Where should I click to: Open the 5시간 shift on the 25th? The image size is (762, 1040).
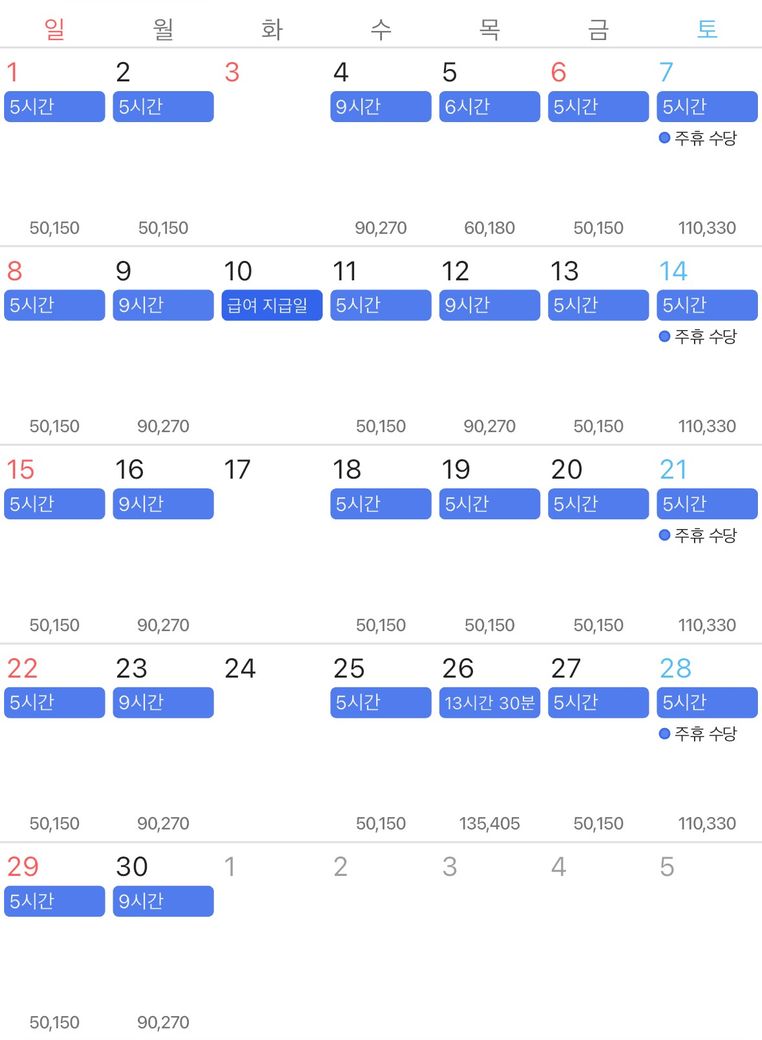tap(380, 702)
